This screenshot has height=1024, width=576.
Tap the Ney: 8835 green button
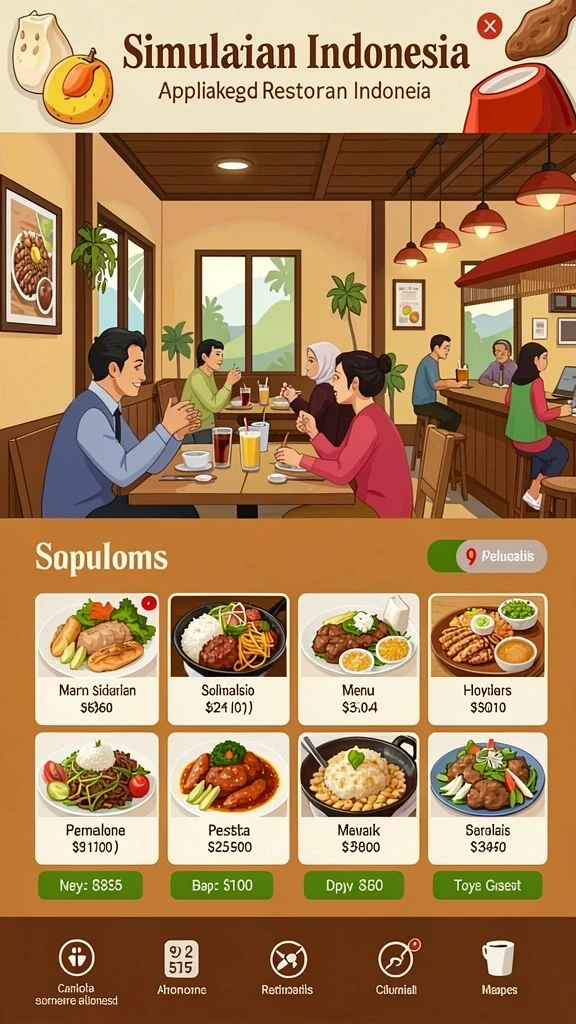coord(91,886)
